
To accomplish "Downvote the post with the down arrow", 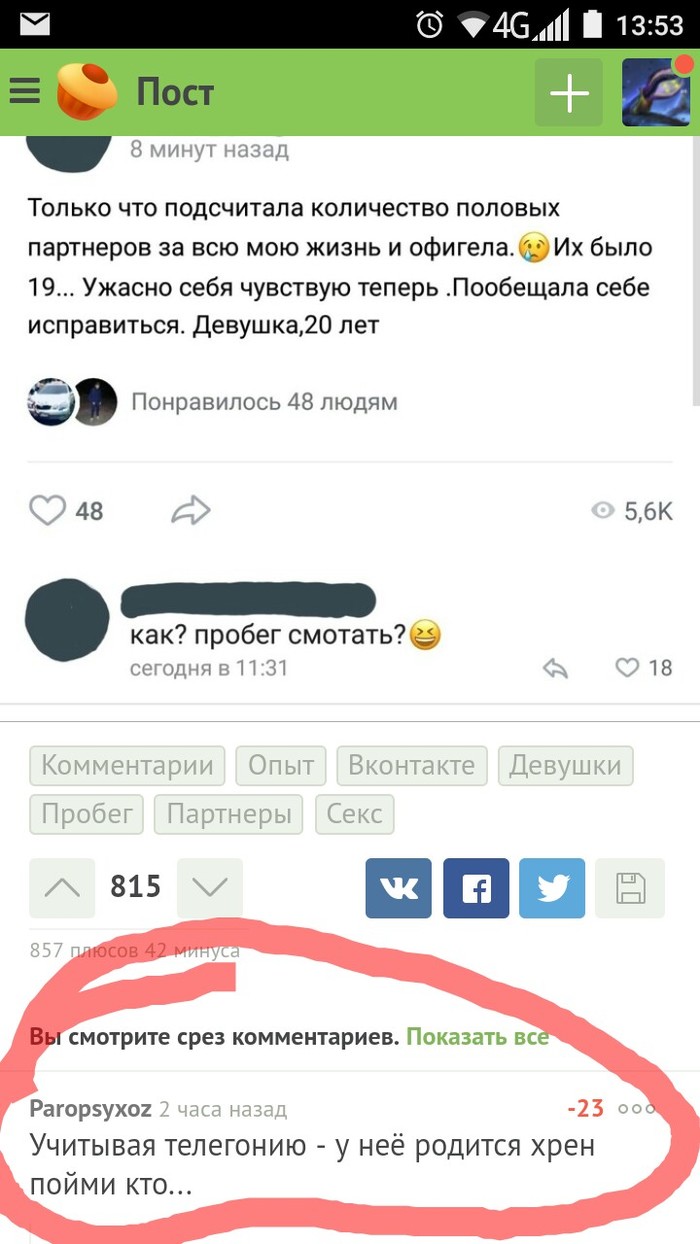I will (x=209, y=887).
